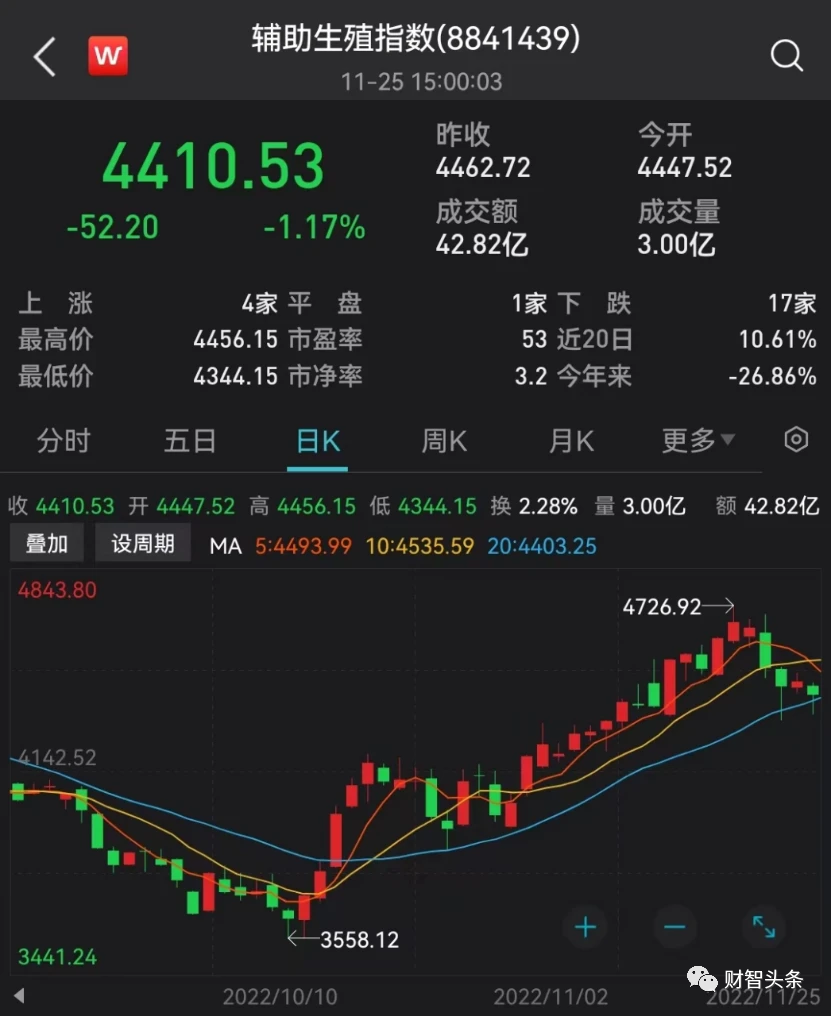Tap the 叠加 overlay button
The width and height of the screenshot is (831, 1016).
click(x=47, y=544)
